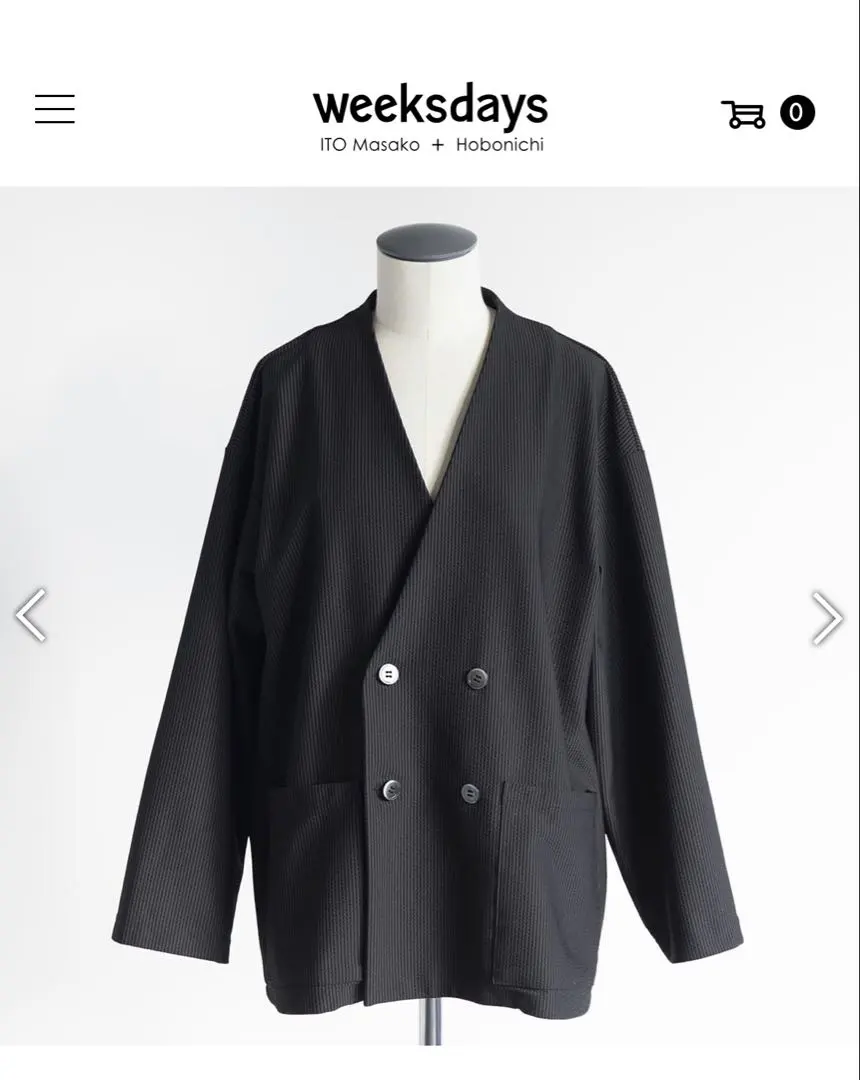This screenshot has height=1080, width=860.
Task: Open the hamburger navigation menu
Action: [55, 109]
